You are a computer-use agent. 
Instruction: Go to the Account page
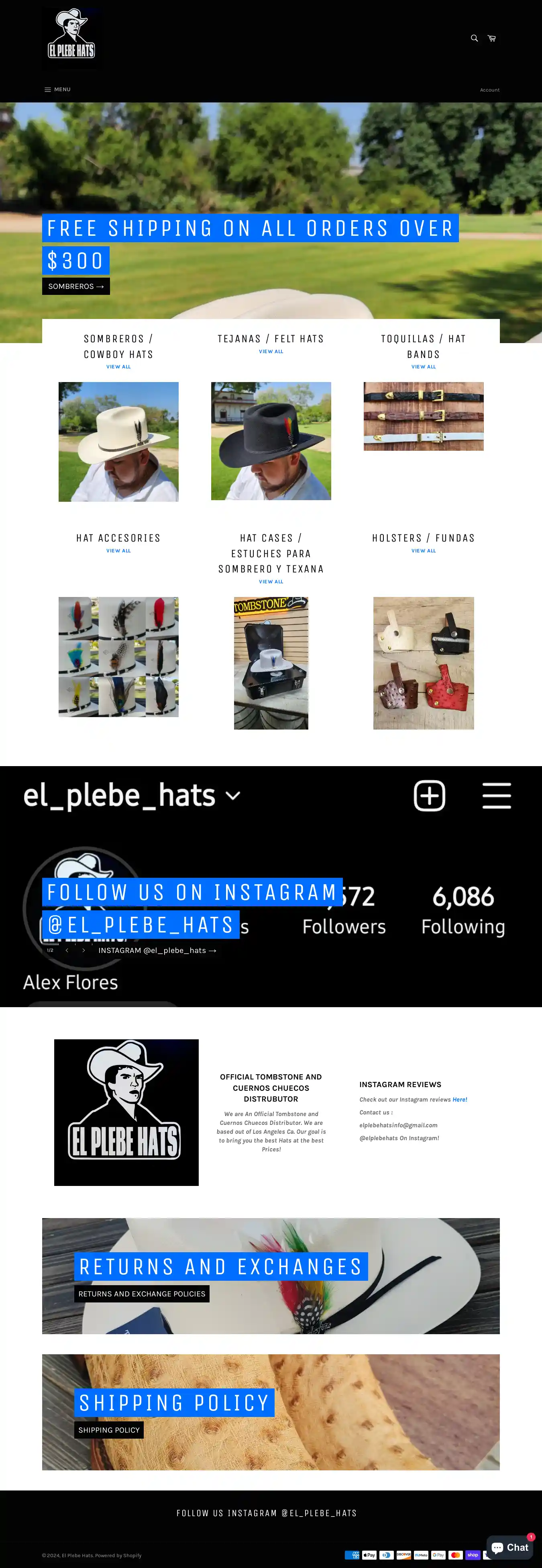(x=489, y=90)
